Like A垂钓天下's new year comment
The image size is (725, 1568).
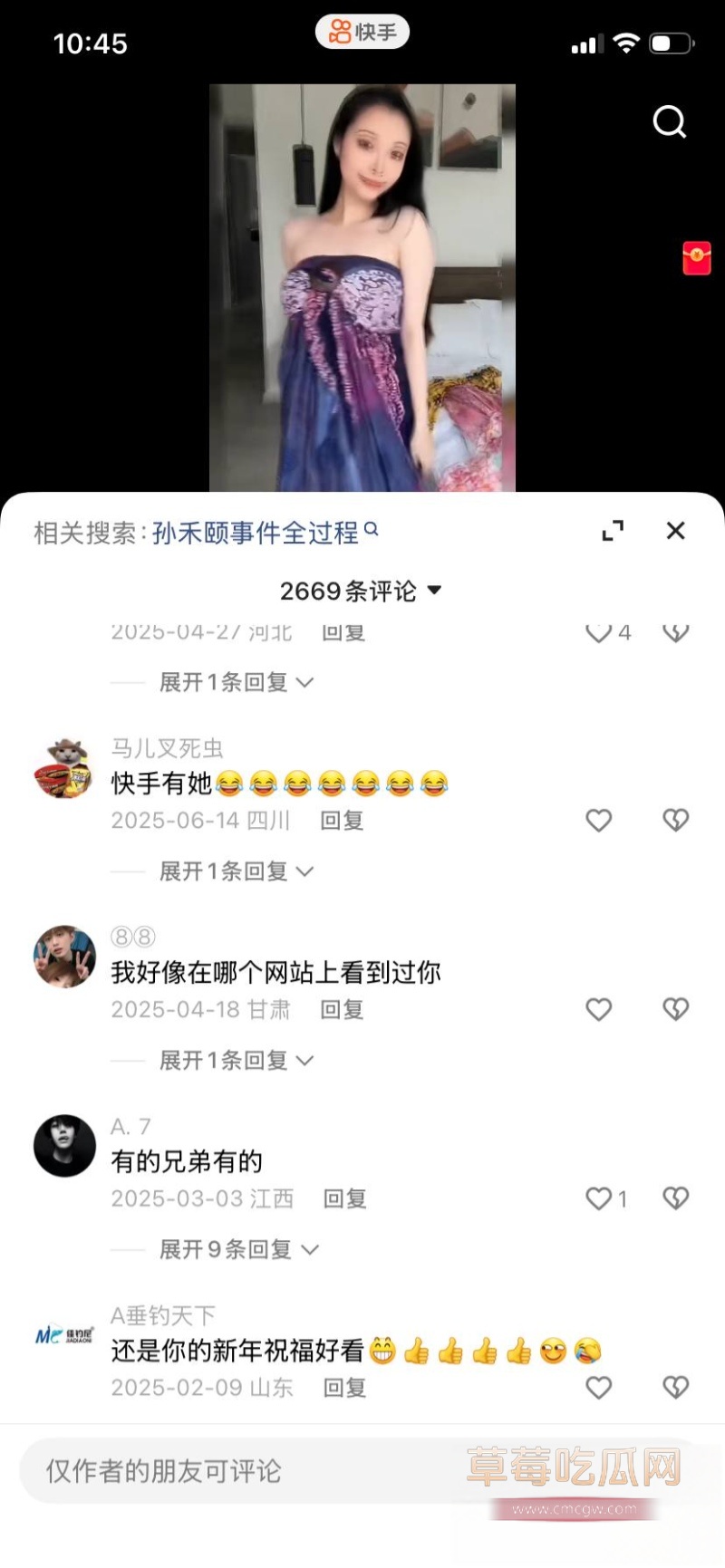pos(598,1387)
